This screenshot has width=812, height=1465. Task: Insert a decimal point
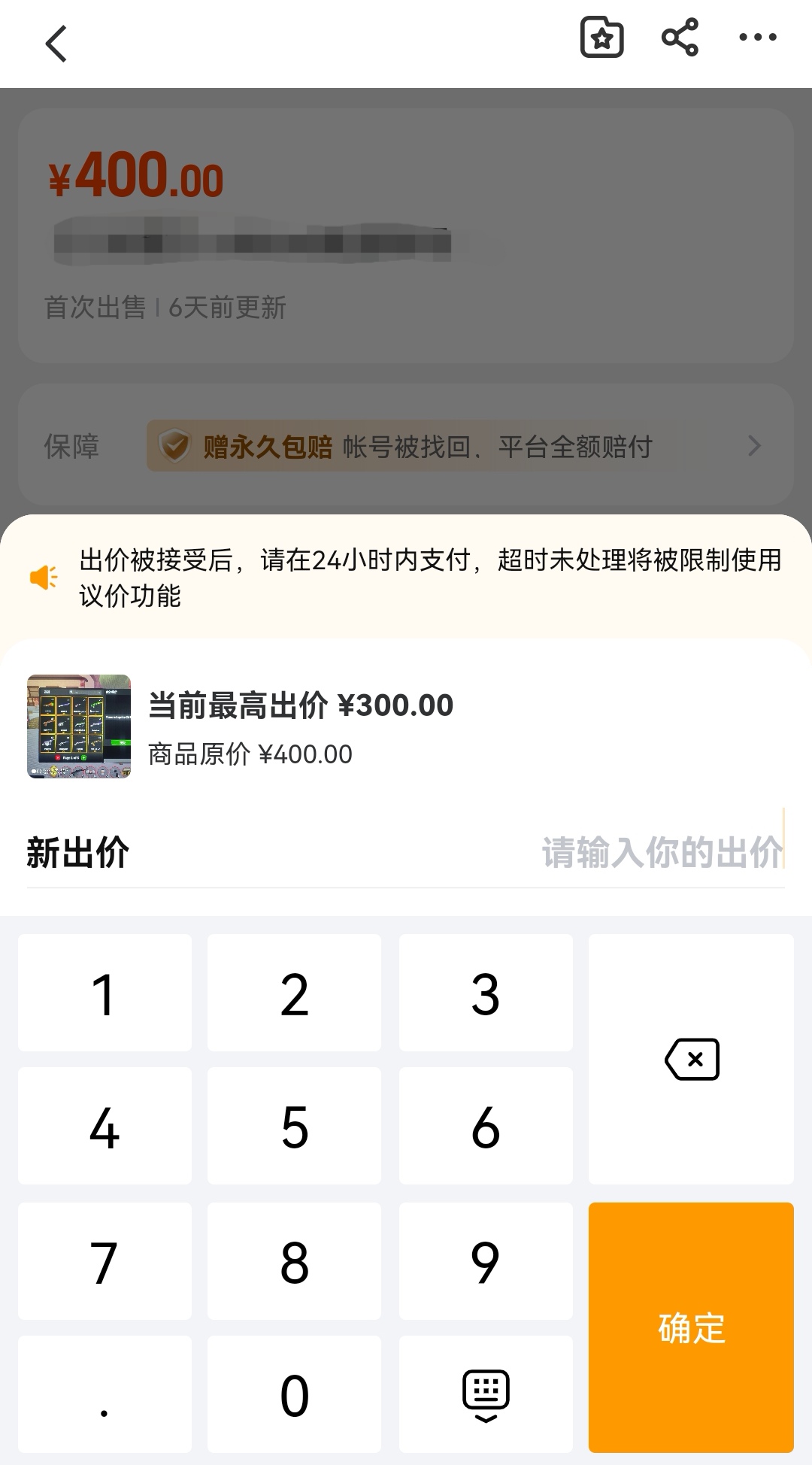105,1395
